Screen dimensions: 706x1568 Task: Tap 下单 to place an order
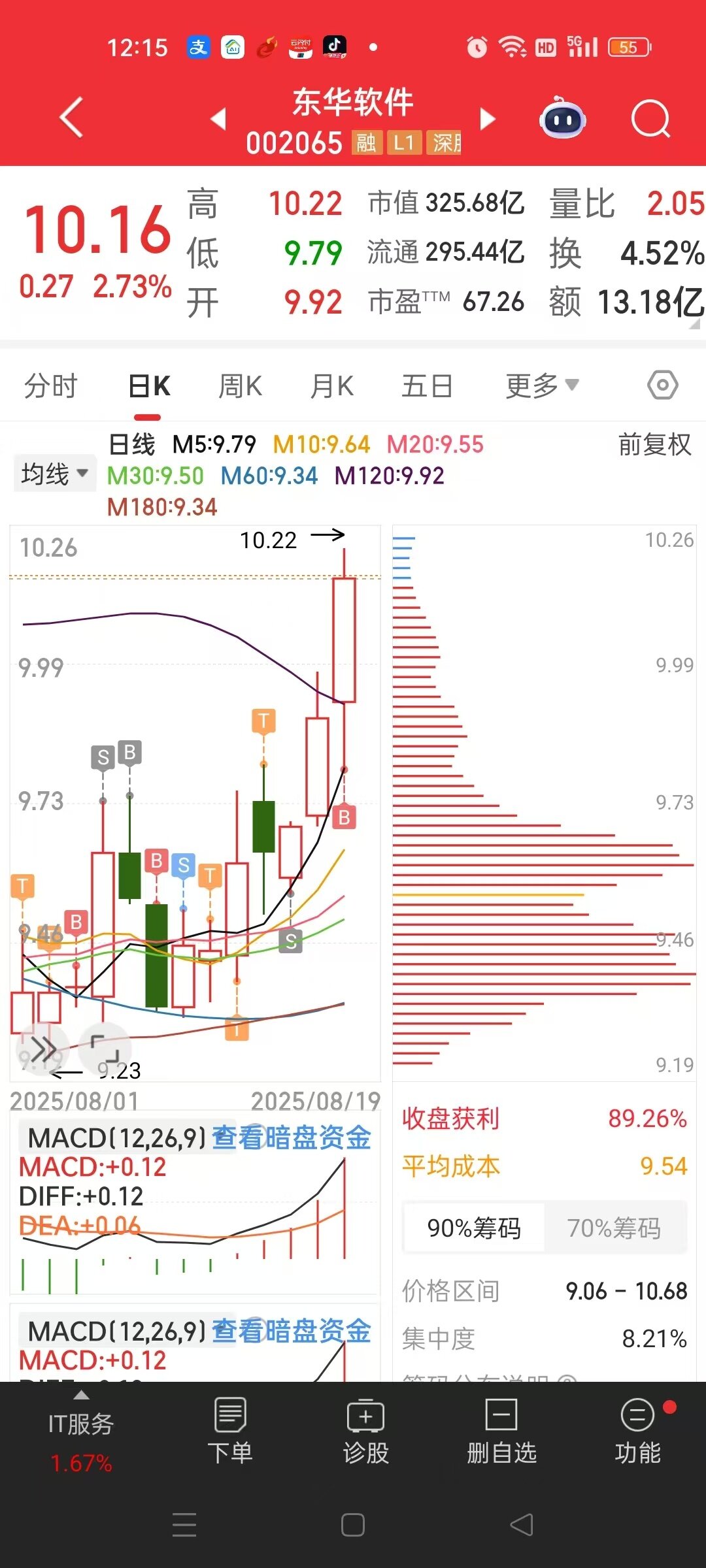pos(229,1431)
